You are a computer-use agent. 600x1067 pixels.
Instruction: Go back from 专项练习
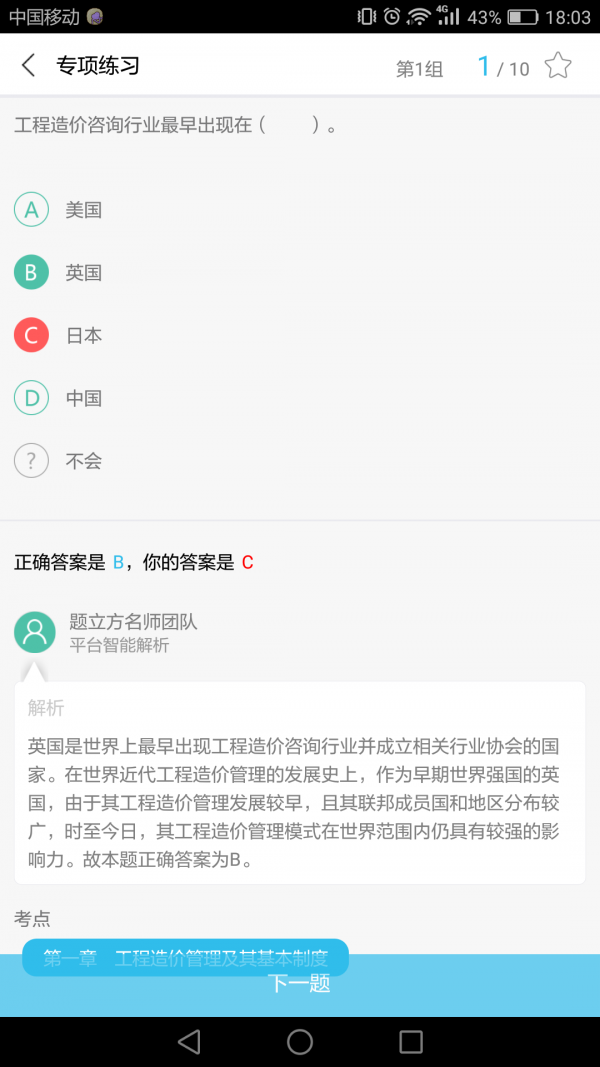28,66
